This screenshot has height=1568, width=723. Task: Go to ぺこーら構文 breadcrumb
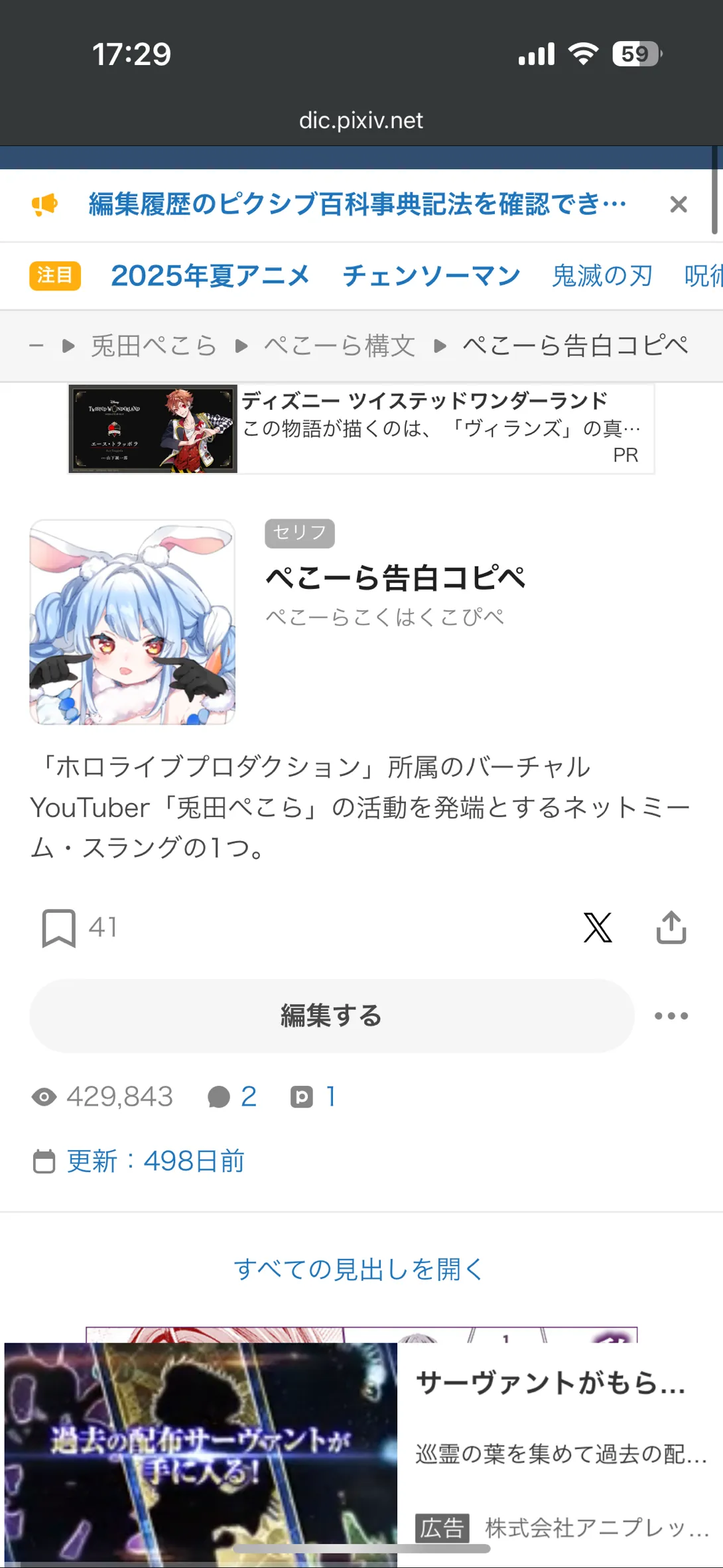tap(339, 346)
